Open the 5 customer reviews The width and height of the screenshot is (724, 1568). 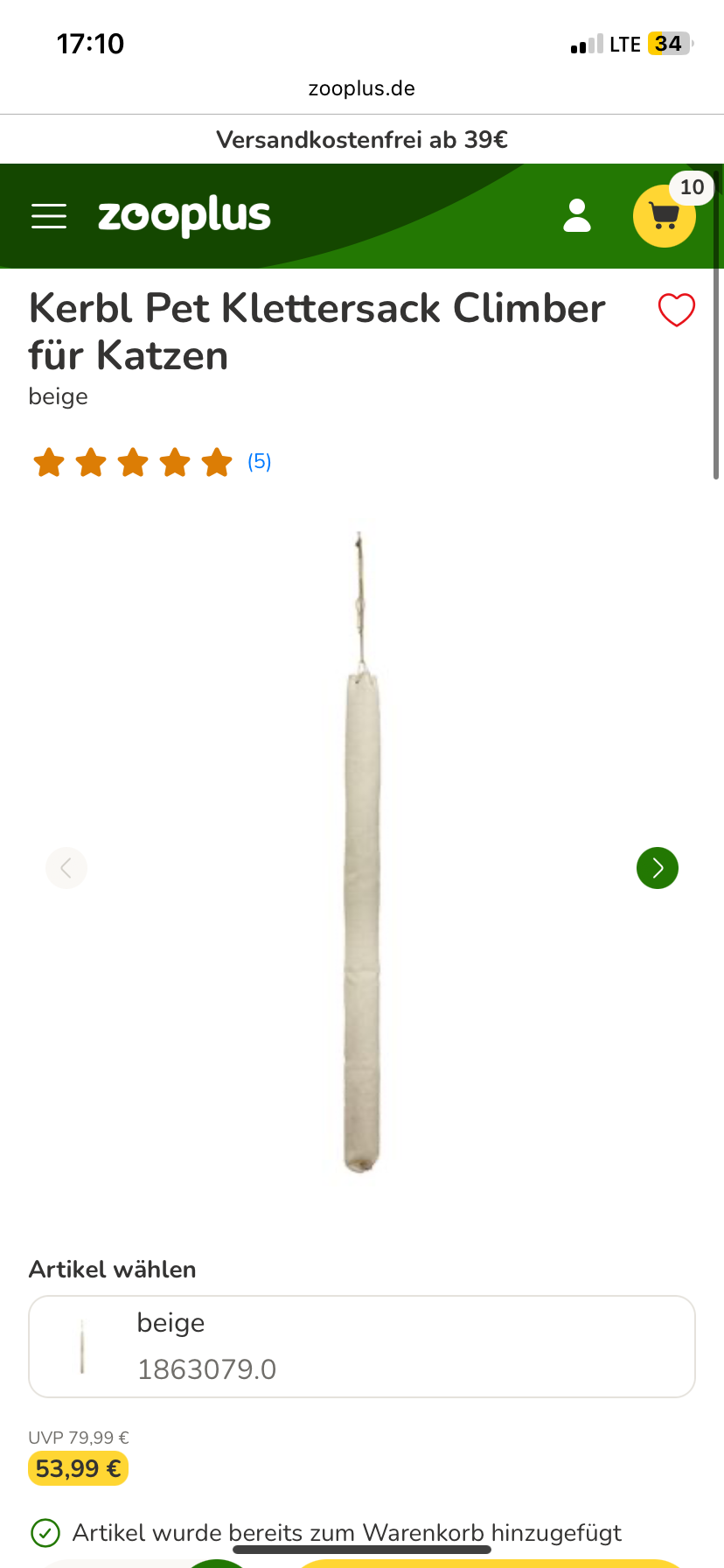260,461
